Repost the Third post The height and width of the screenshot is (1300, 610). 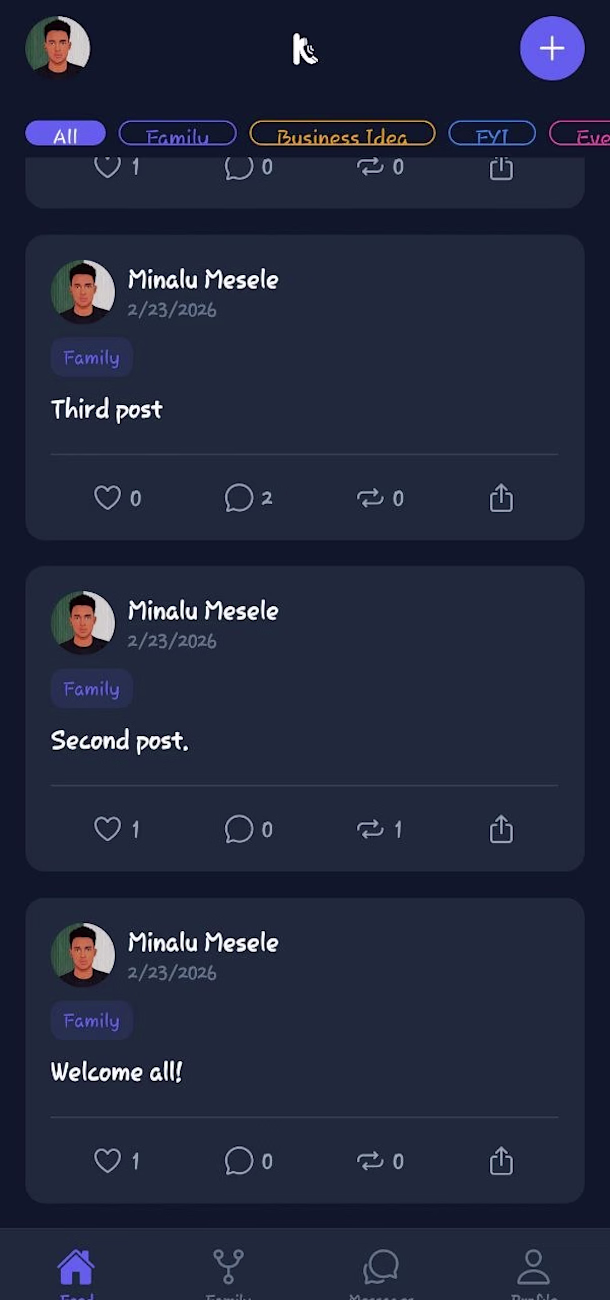[370, 498]
